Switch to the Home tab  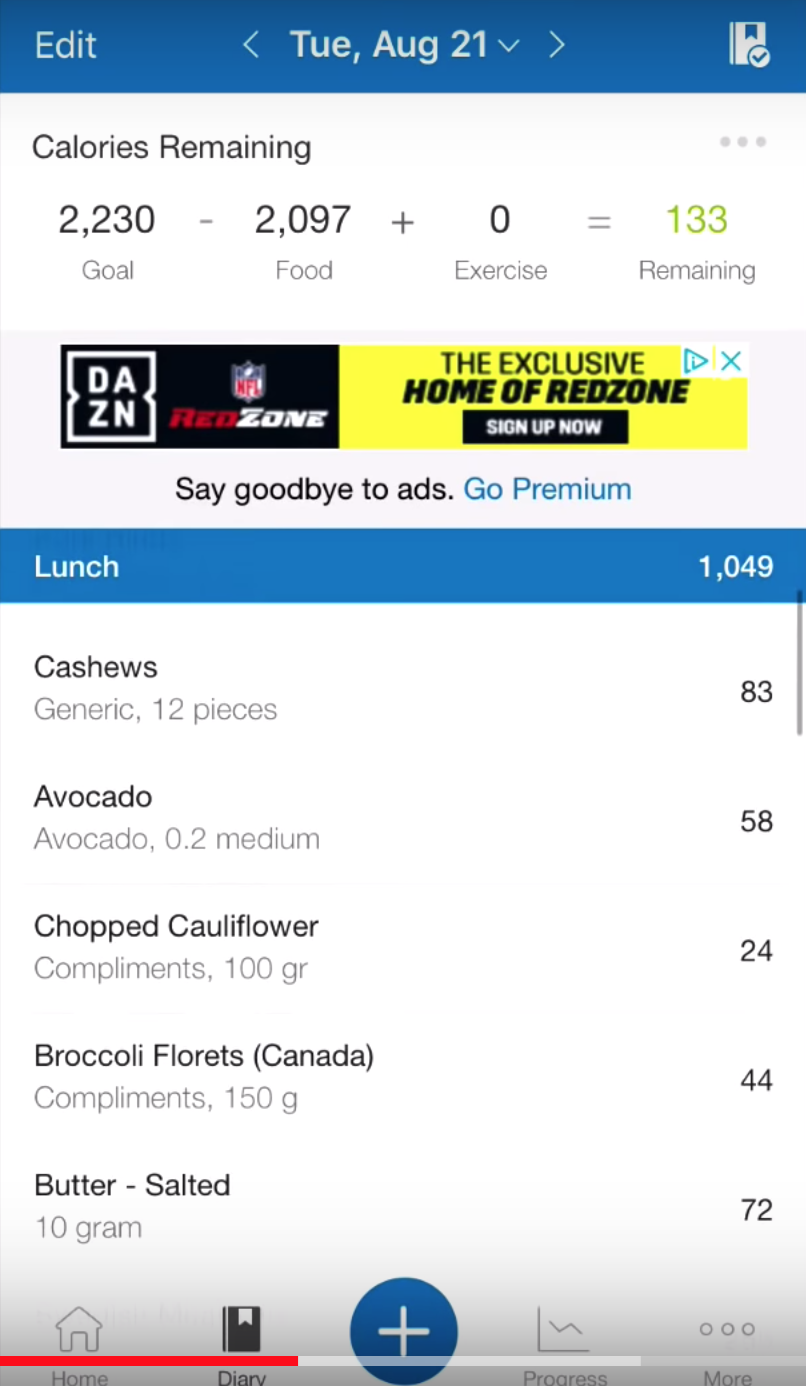(x=79, y=1343)
